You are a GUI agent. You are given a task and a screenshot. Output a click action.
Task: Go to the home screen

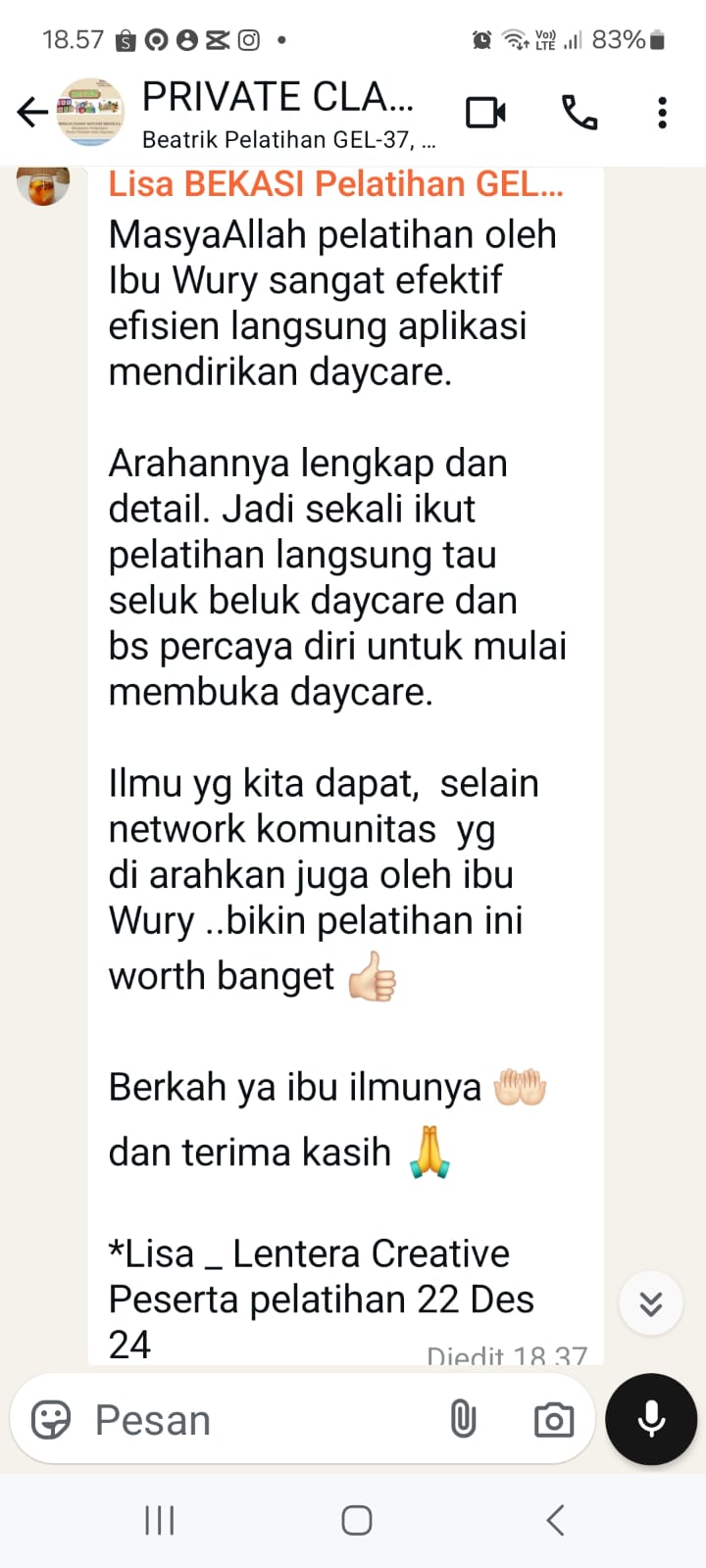click(356, 1521)
